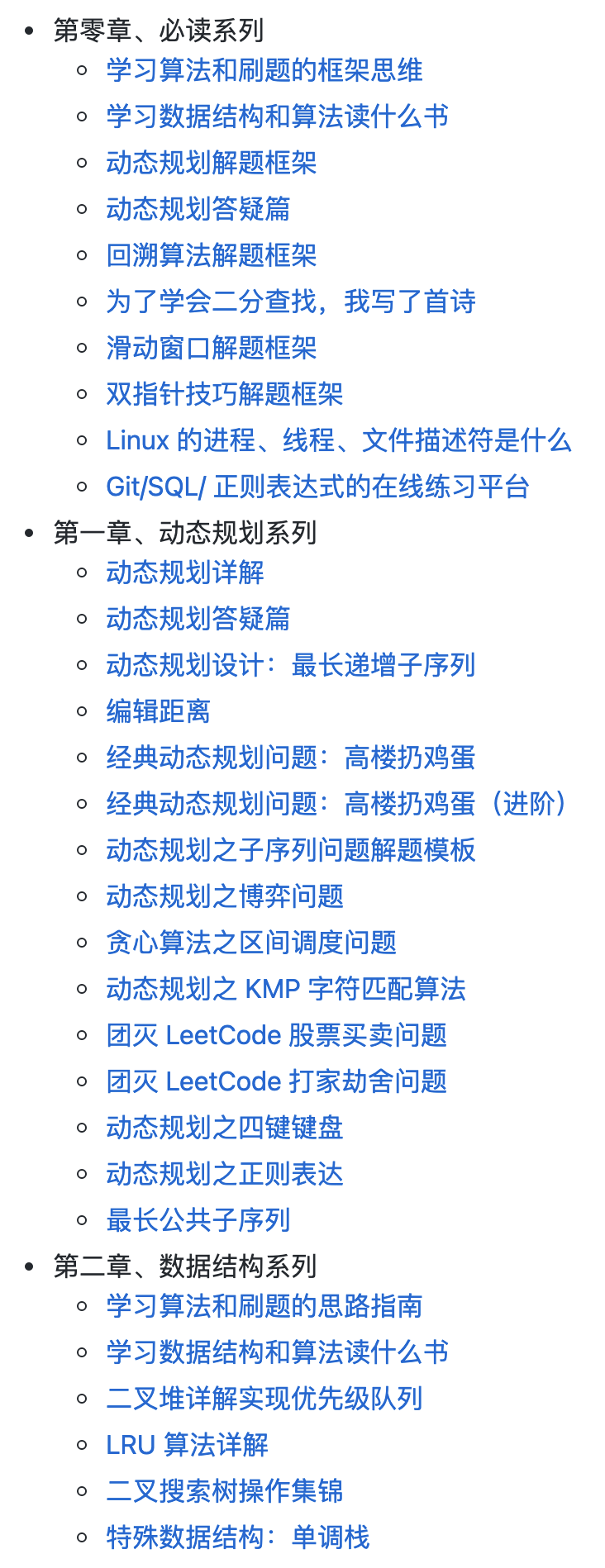Open 动态规划之 KMP 字符匹配算法
605x1568 pixels.
click(285, 989)
